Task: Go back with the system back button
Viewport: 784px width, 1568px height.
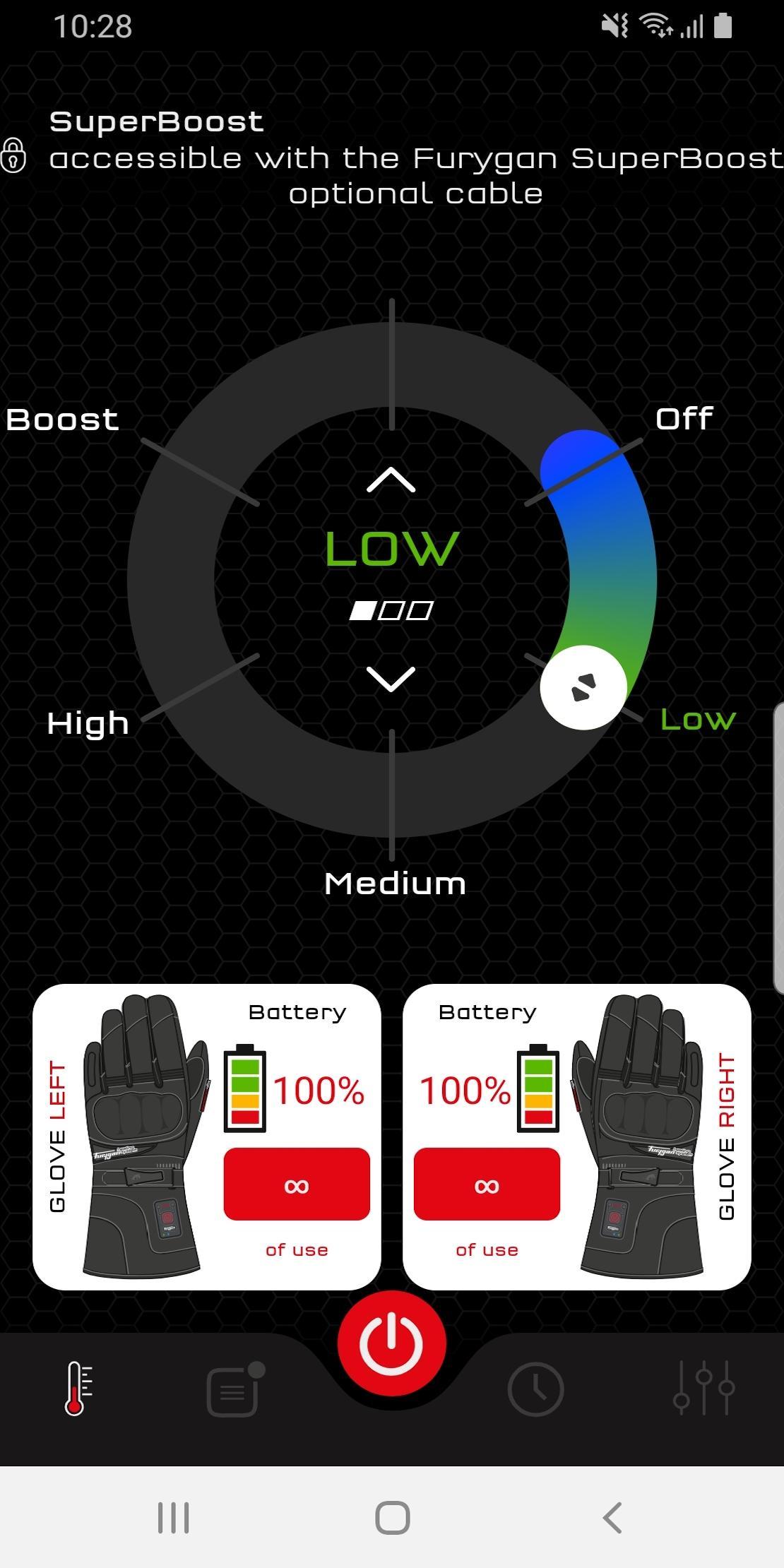Action: tap(612, 1517)
